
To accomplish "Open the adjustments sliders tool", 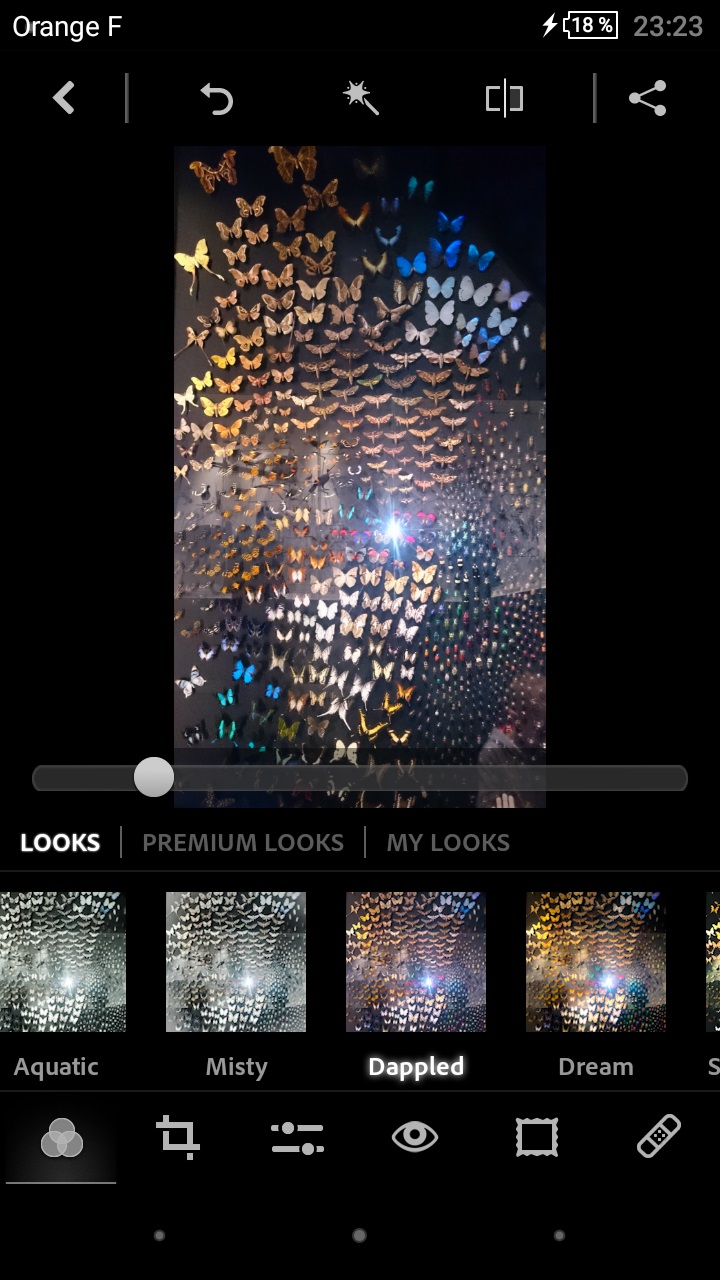I will [x=297, y=1138].
